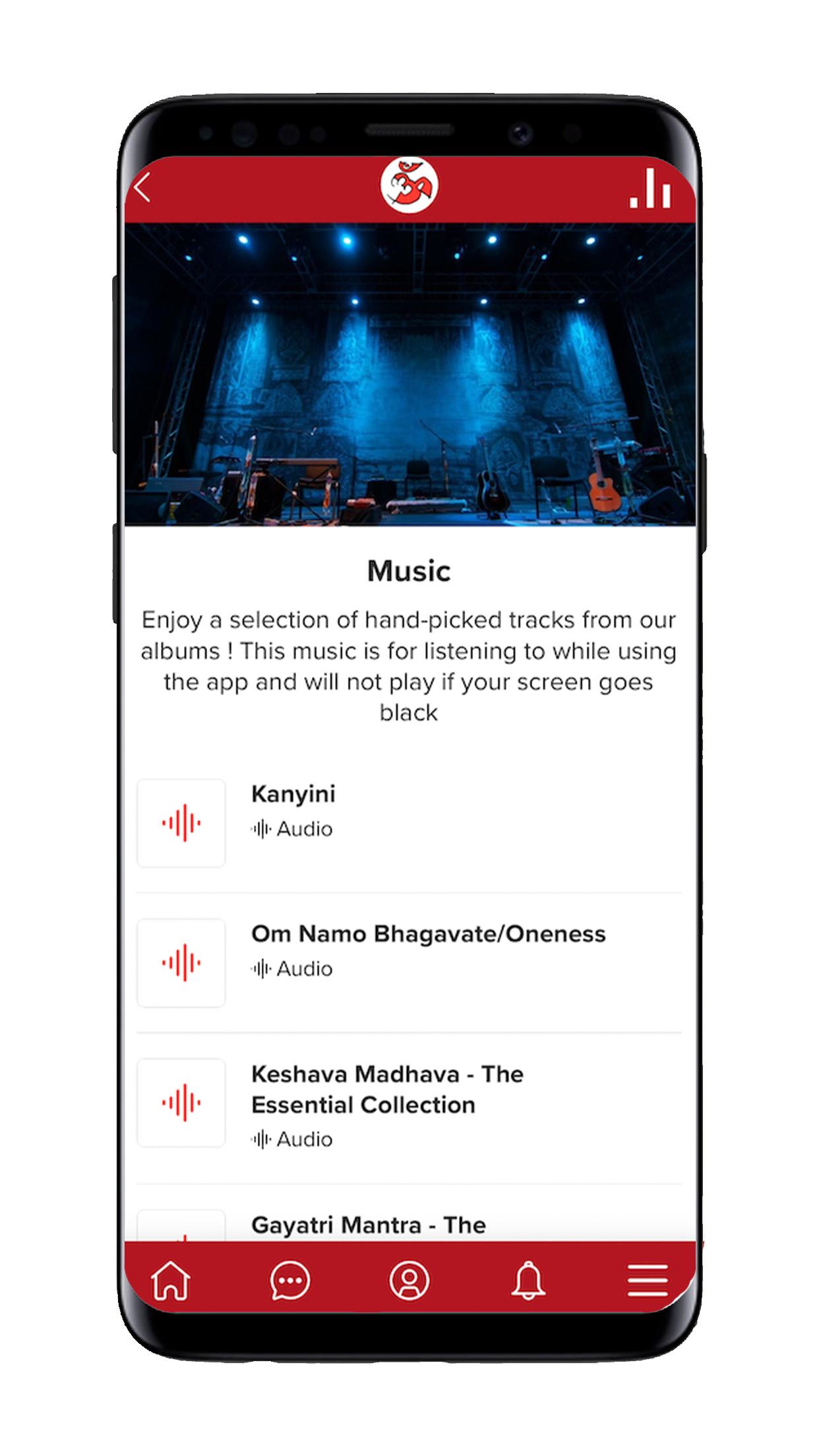Open the profile tab
819x1456 pixels.
(x=409, y=1280)
